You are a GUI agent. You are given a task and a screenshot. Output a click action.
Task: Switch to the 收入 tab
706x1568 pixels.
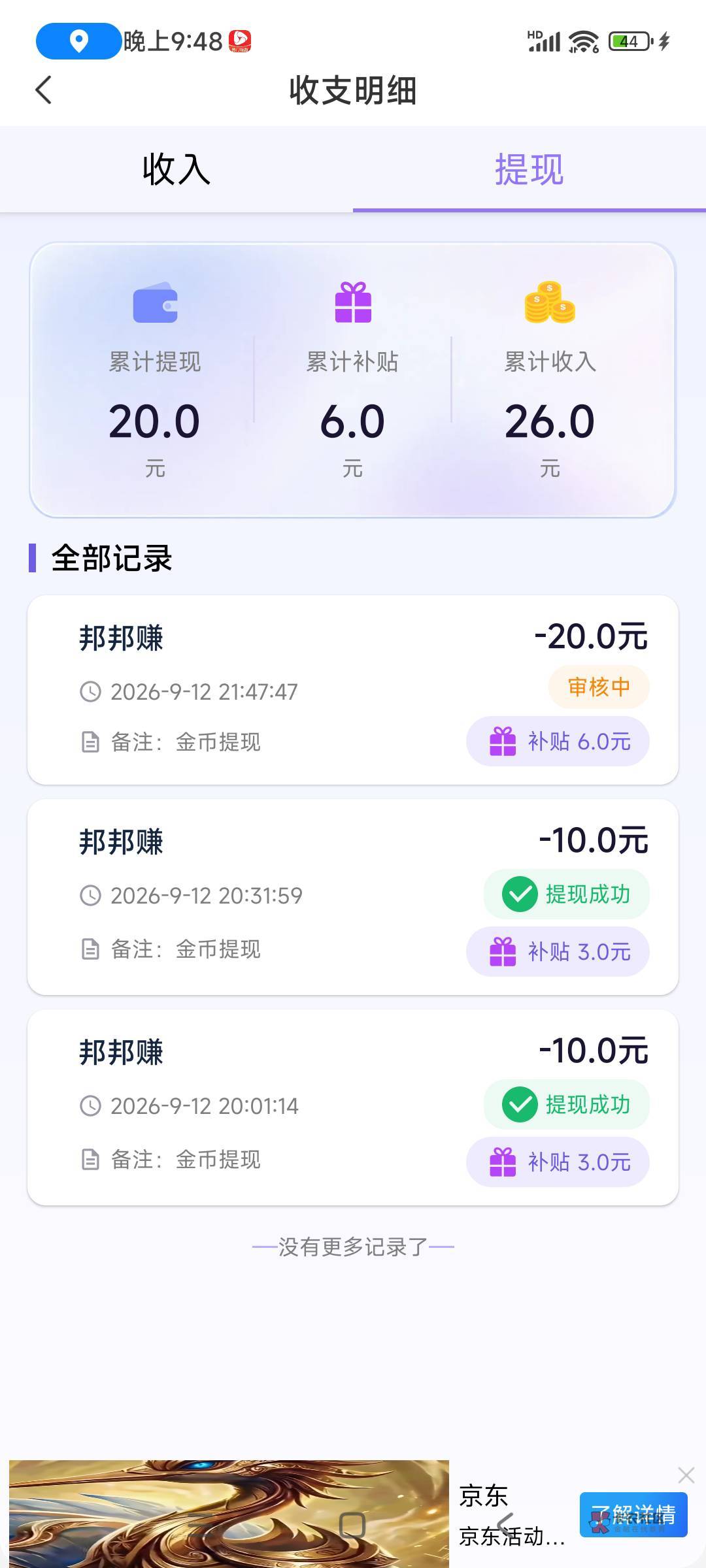click(x=176, y=169)
